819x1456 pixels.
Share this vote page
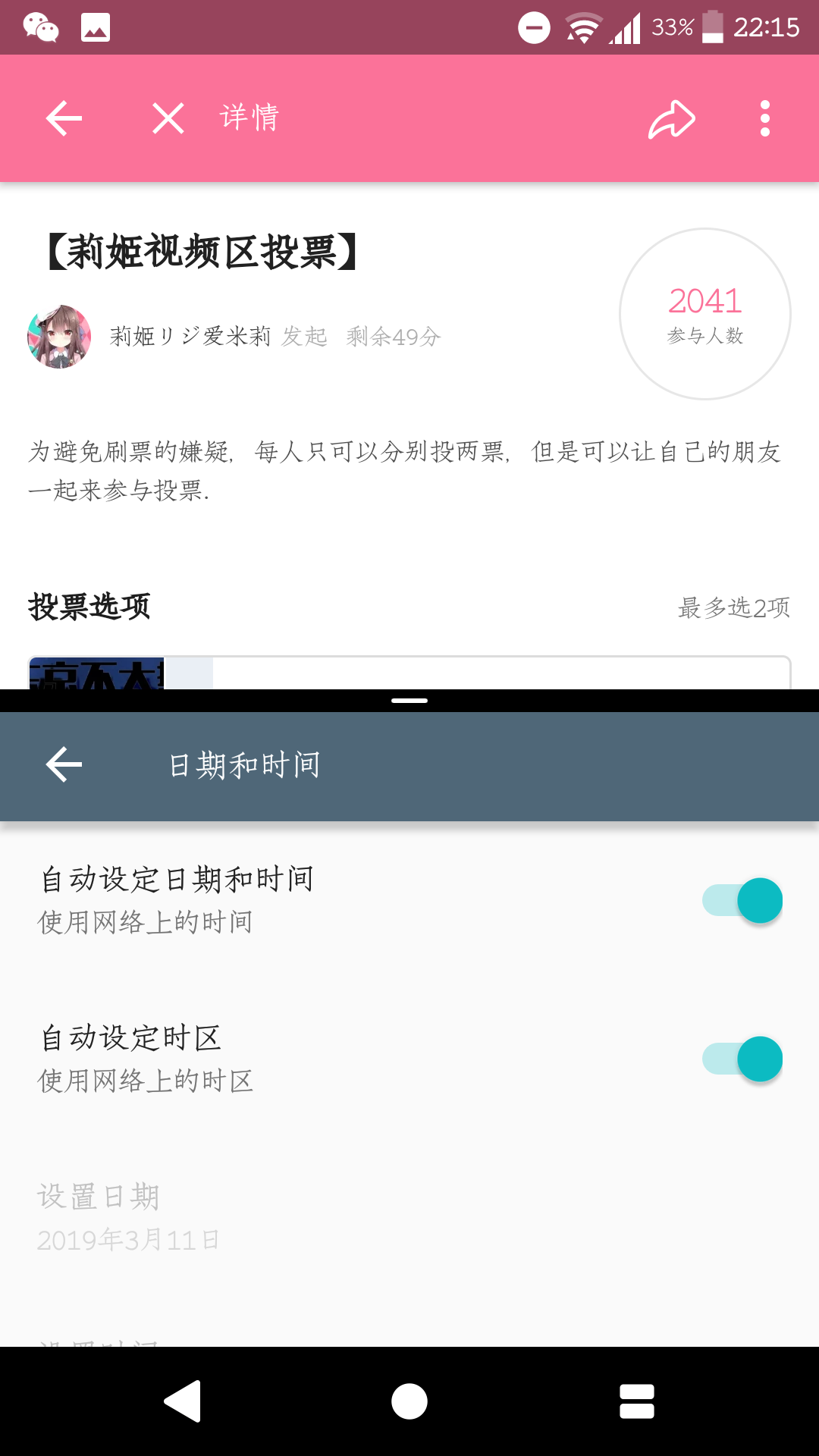click(672, 119)
